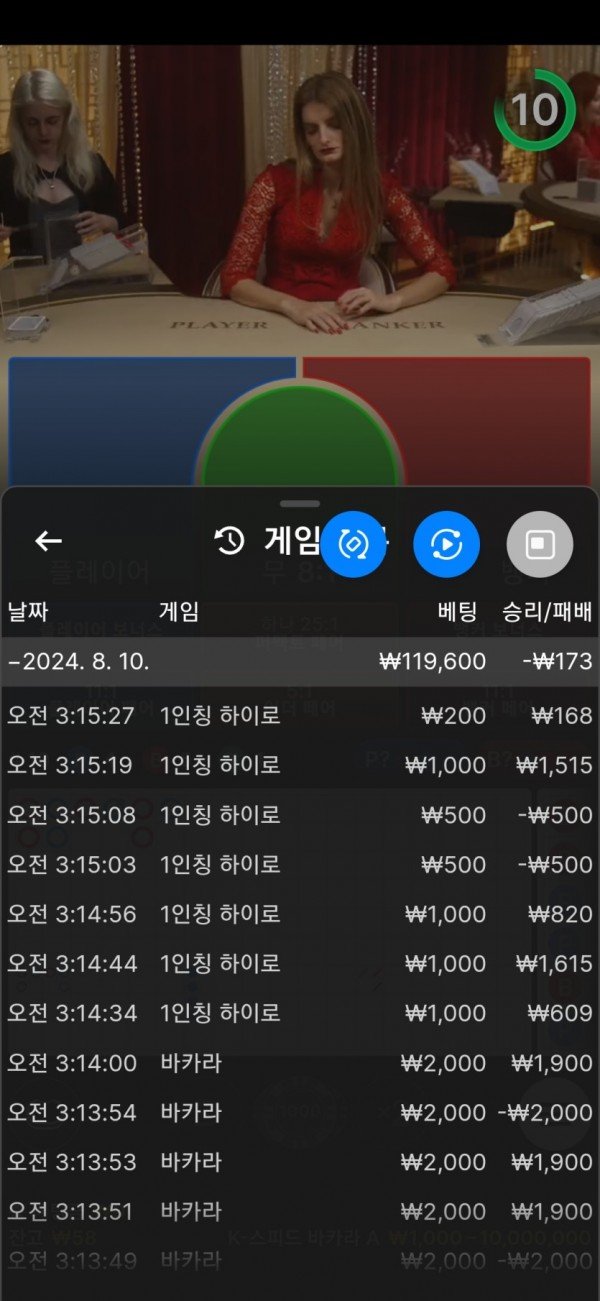The image size is (600, 1301).
Task: View details of the 오전 3:15:08 round
Action: (300, 815)
